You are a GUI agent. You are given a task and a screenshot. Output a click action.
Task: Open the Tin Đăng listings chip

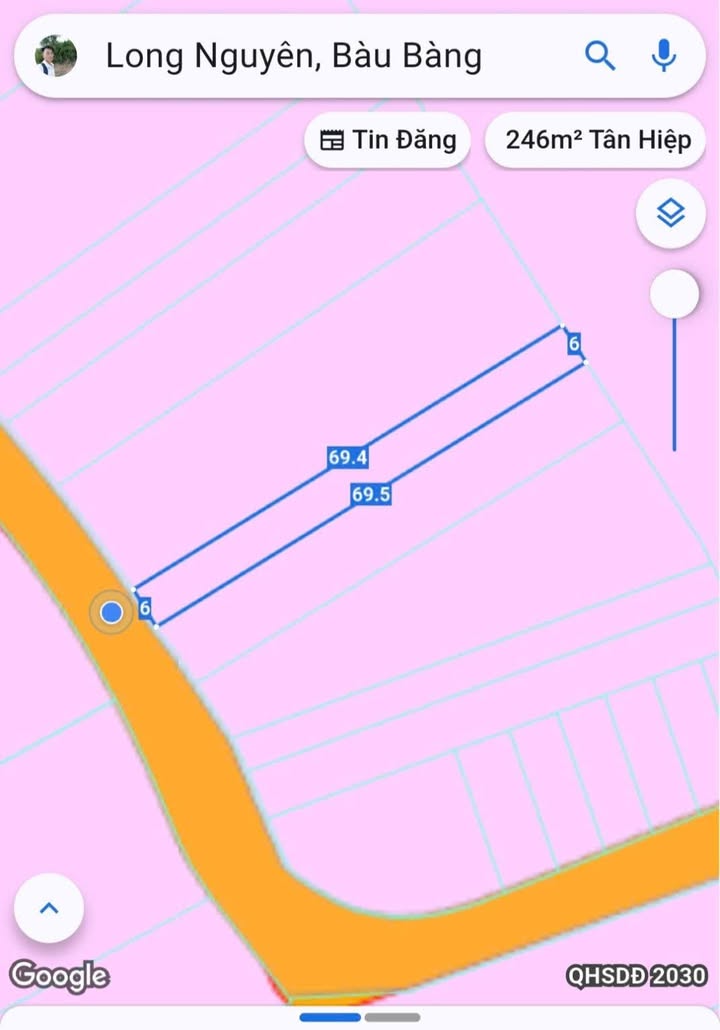coord(388,140)
